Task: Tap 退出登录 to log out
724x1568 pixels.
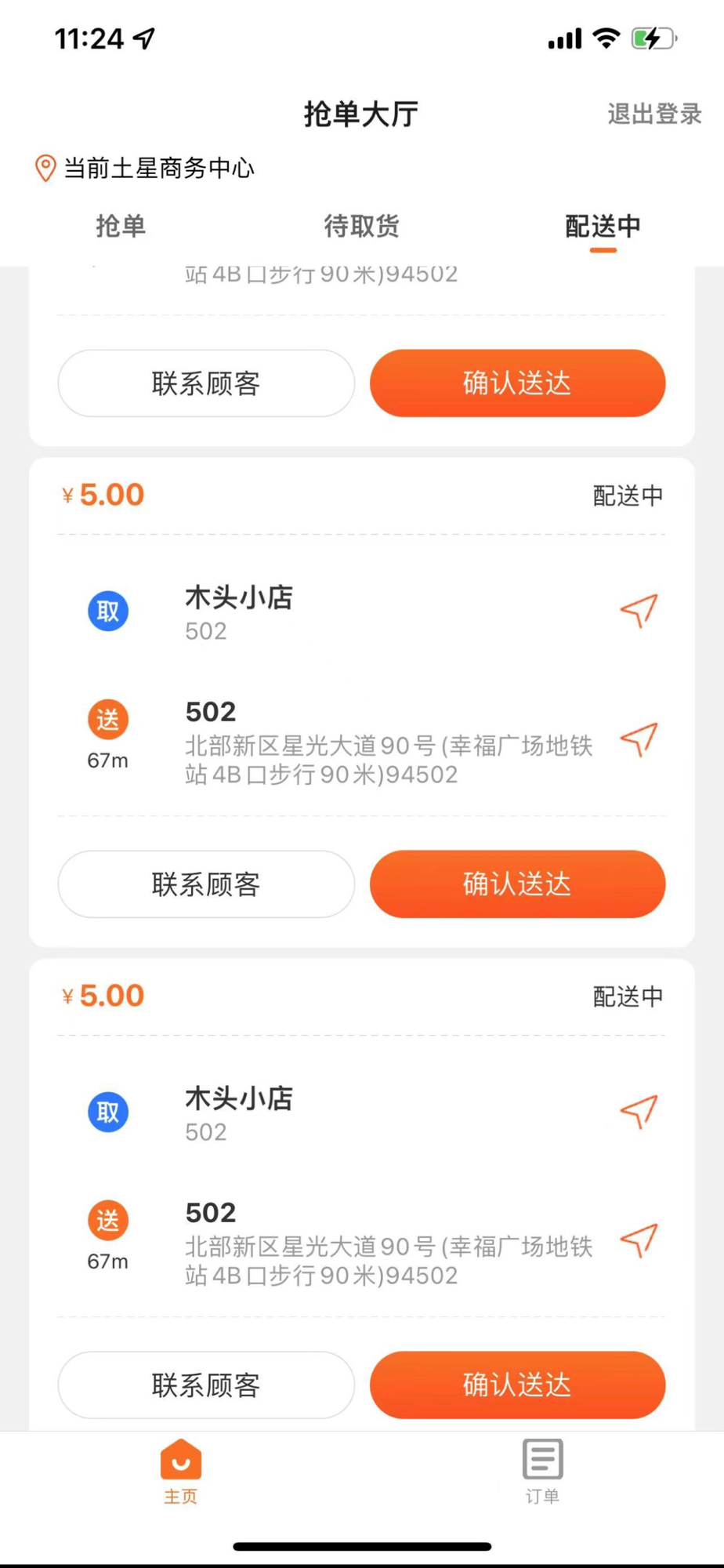Action: 654,114
